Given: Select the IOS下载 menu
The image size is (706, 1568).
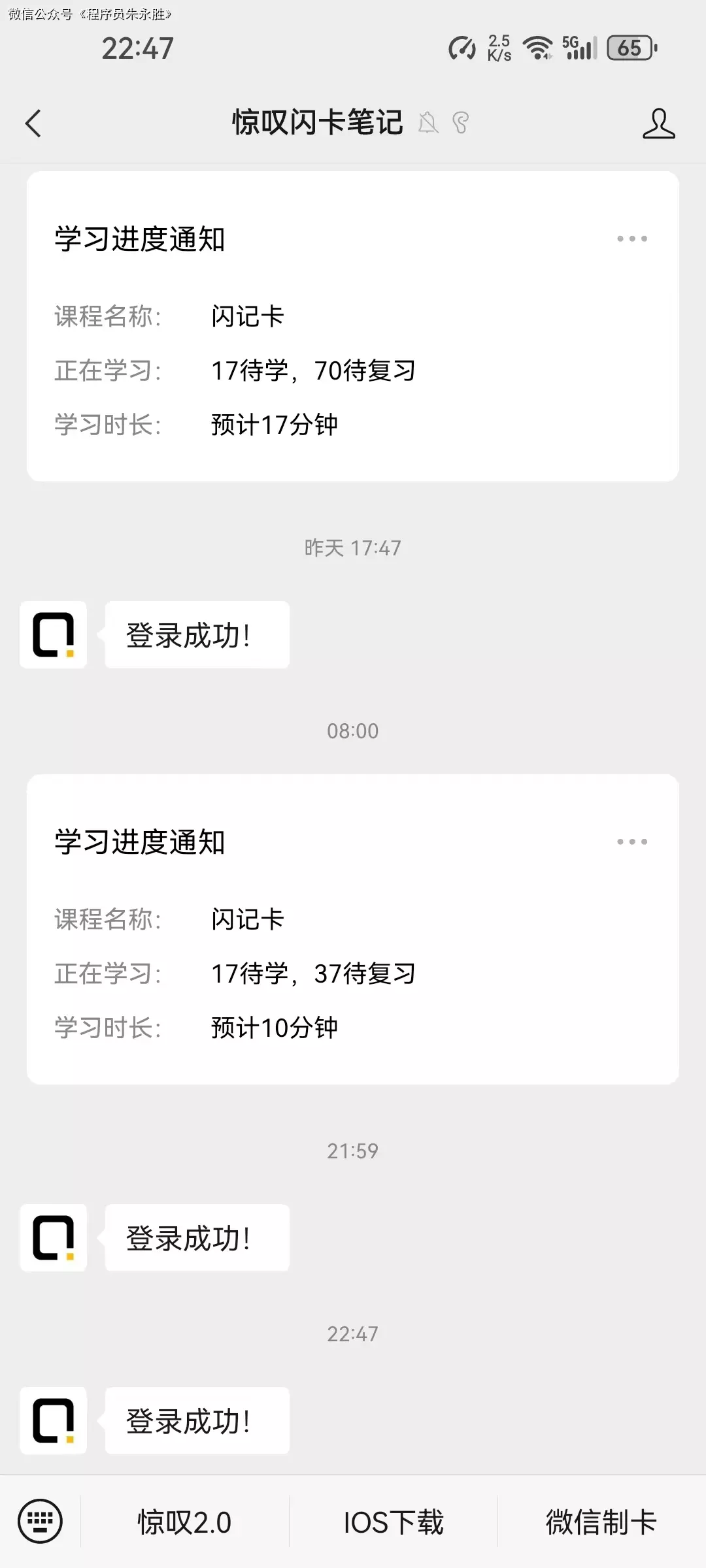Looking at the screenshot, I should pyautogui.click(x=394, y=1522).
